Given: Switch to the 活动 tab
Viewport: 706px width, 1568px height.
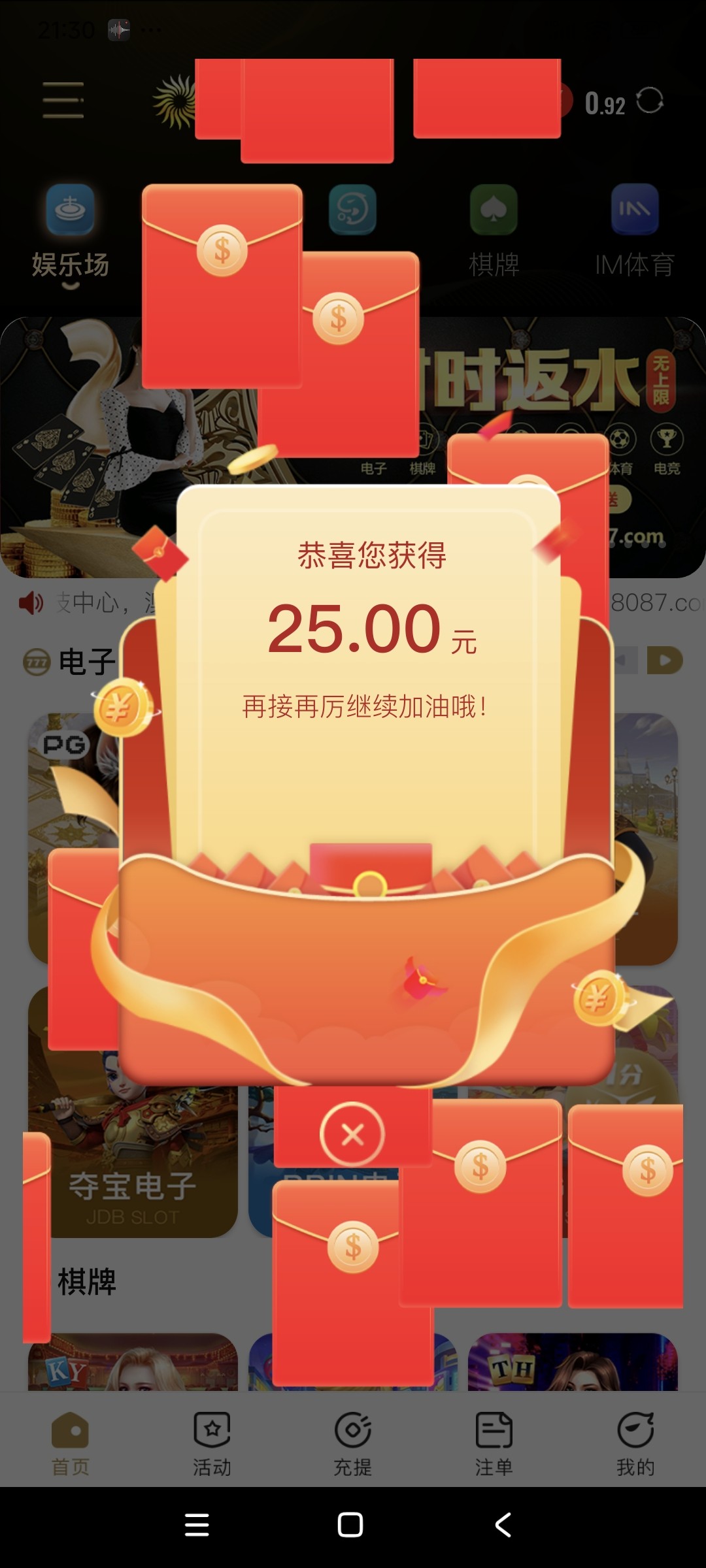Looking at the screenshot, I should [x=212, y=1445].
